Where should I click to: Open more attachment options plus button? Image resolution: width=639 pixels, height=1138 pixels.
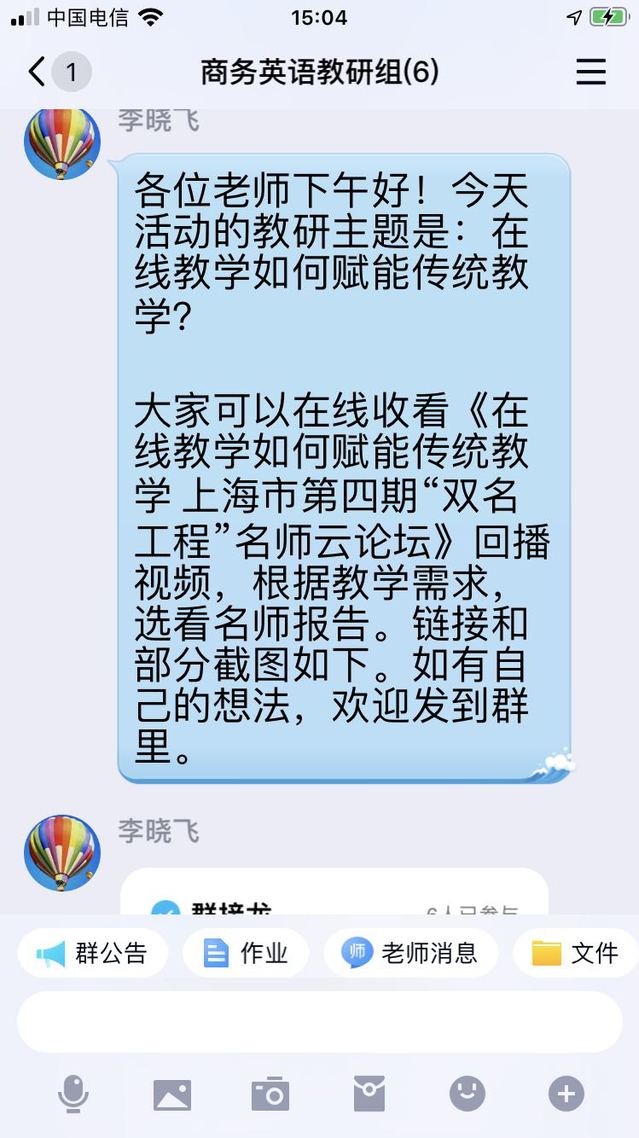(566, 1094)
